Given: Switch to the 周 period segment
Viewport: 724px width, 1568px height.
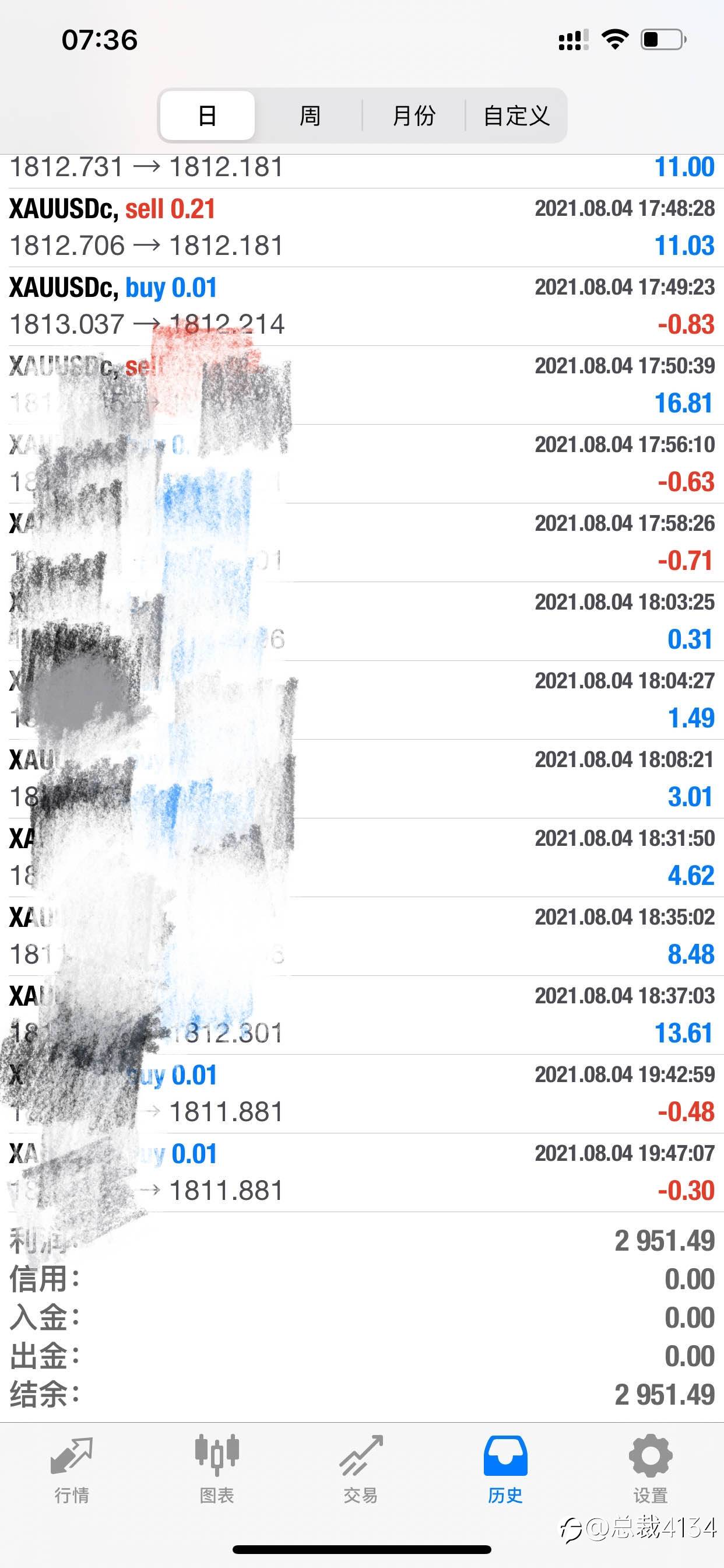Looking at the screenshot, I should pyautogui.click(x=310, y=115).
